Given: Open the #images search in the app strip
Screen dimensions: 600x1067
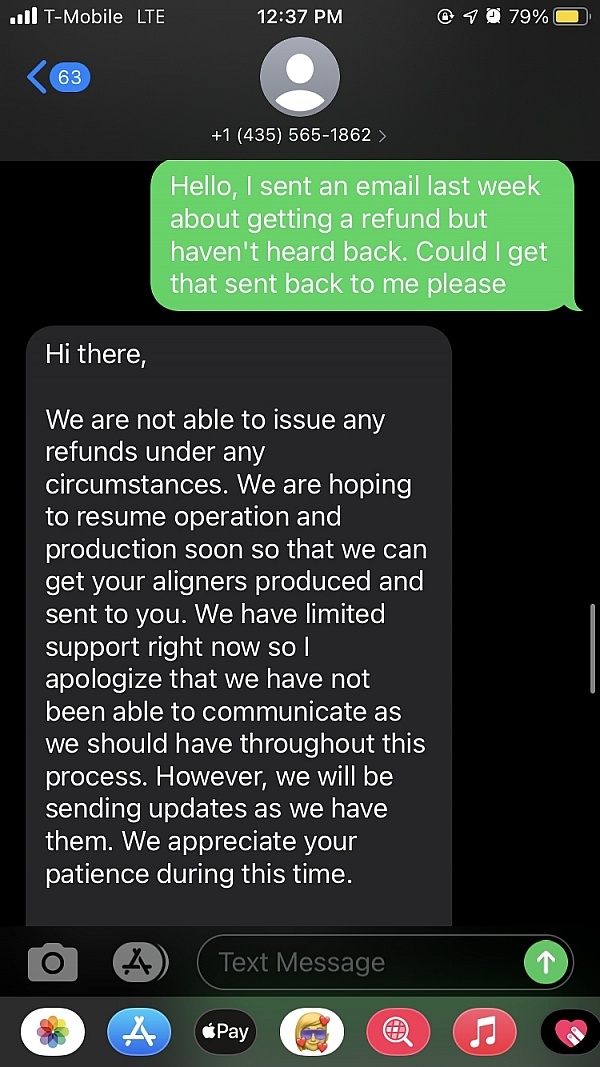Looking at the screenshot, I should click(398, 1032).
